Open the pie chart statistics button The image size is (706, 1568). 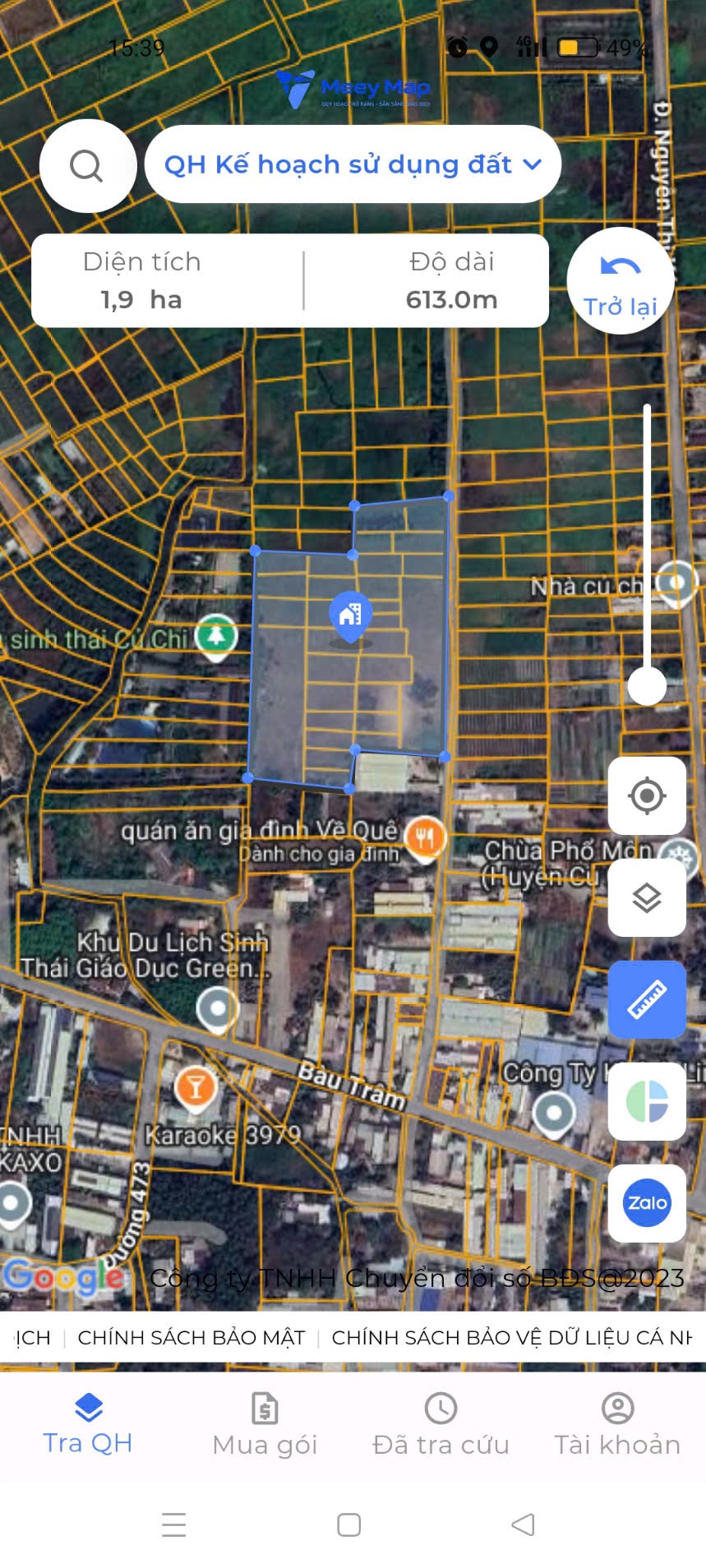(x=647, y=1101)
